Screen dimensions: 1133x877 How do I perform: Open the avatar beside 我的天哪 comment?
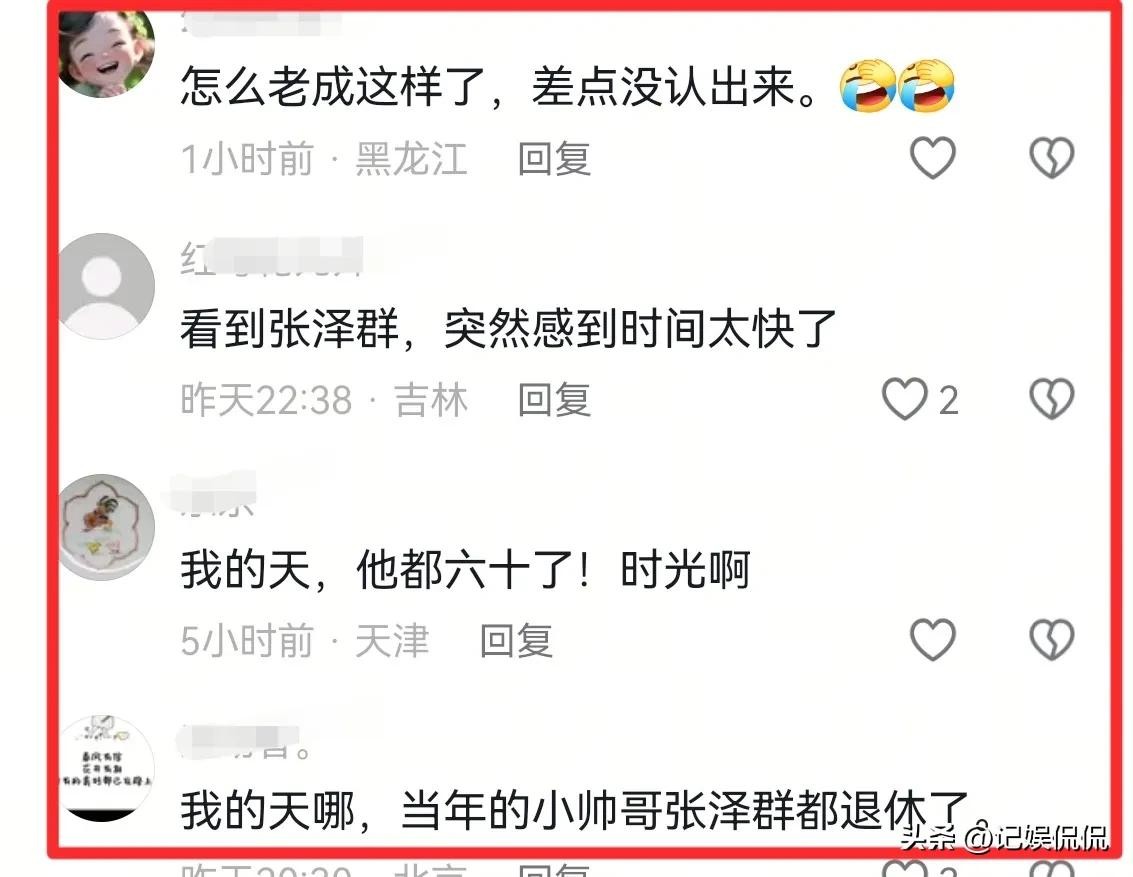(x=106, y=768)
